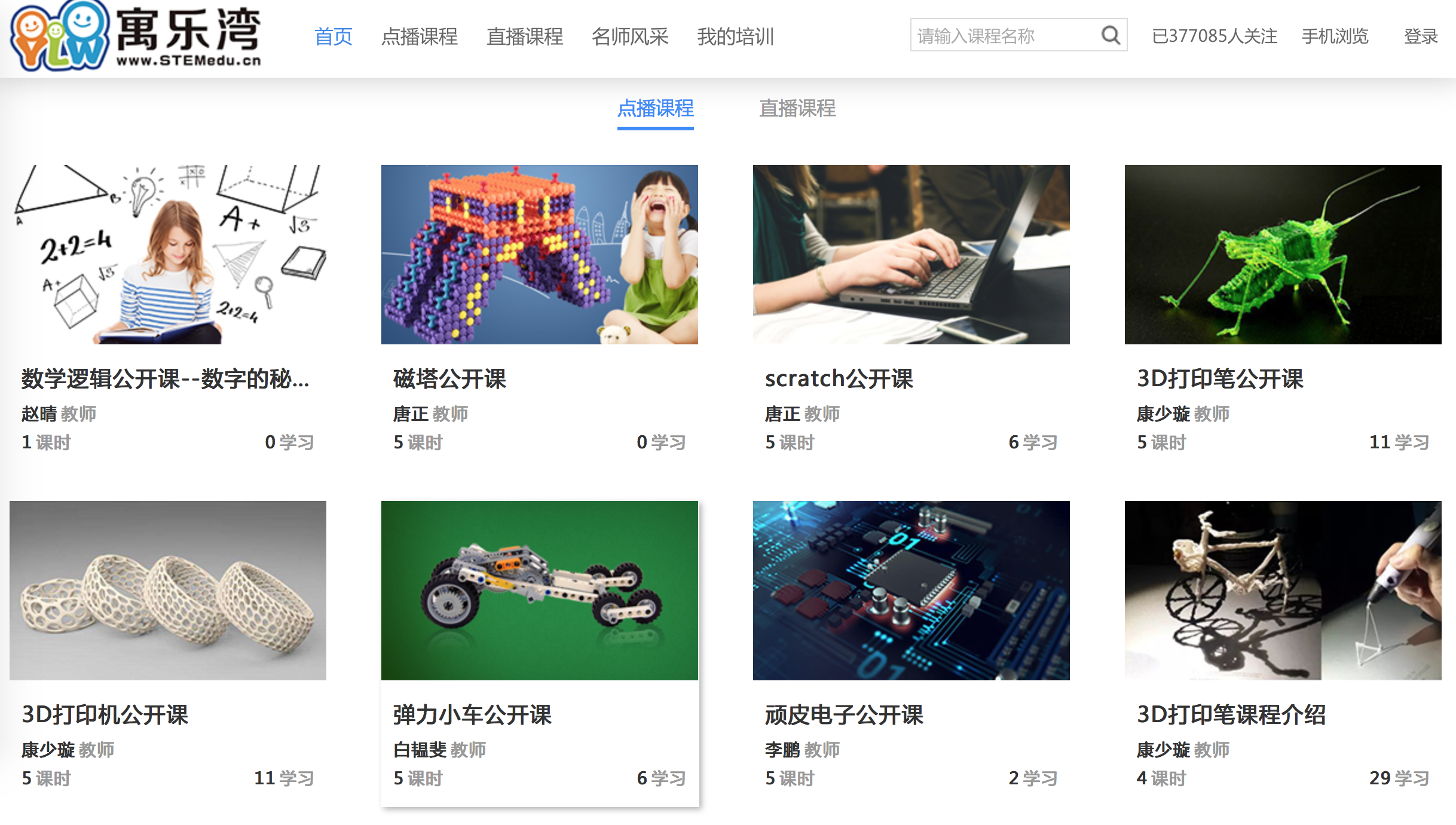Open 直播课程 in the top navigation
Screen dimensions: 1456x825
pyautogui.click(x=524, y=36)
